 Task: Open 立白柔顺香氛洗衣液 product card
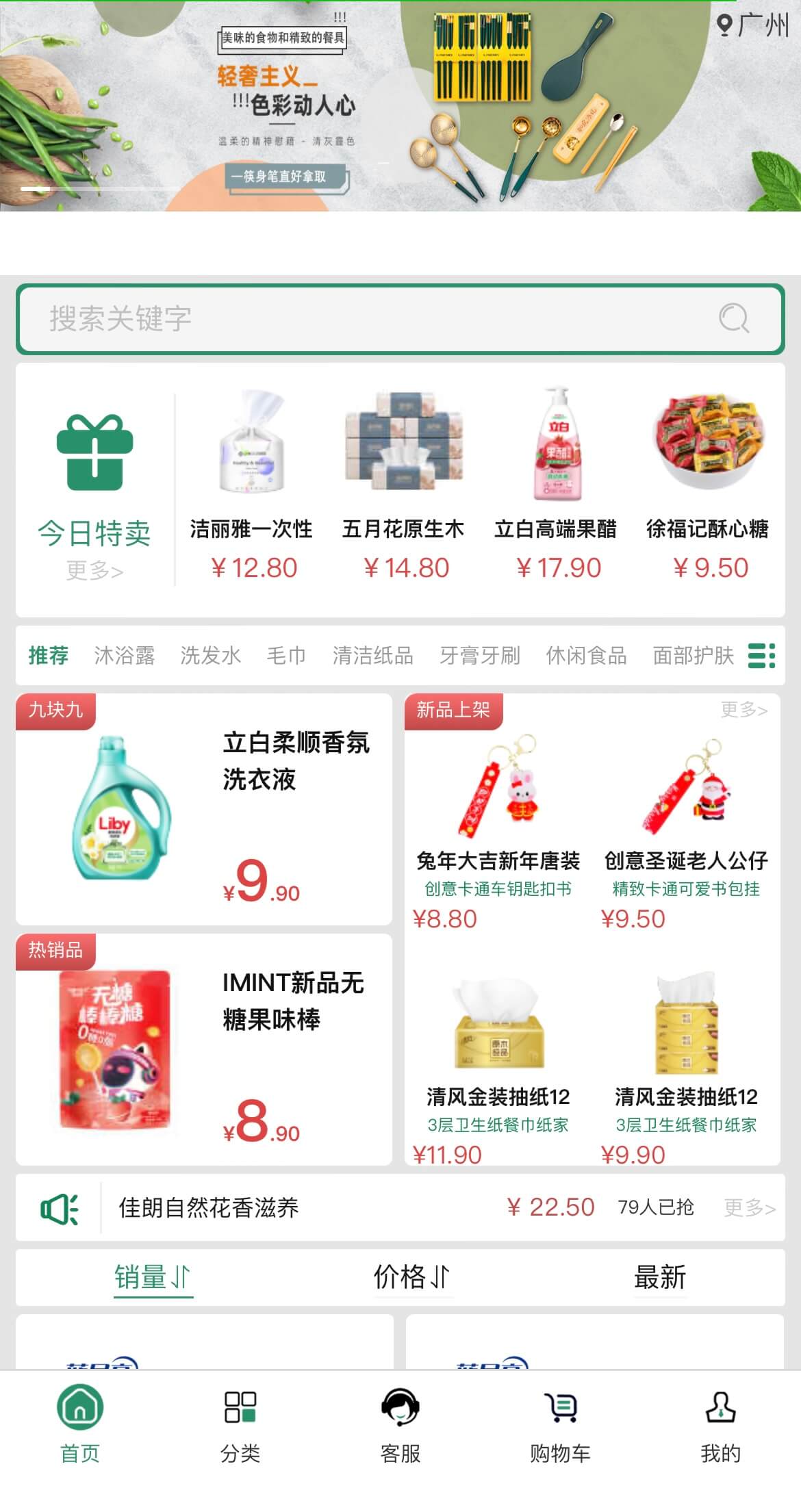pyautogui.click(x=203, y=810)
